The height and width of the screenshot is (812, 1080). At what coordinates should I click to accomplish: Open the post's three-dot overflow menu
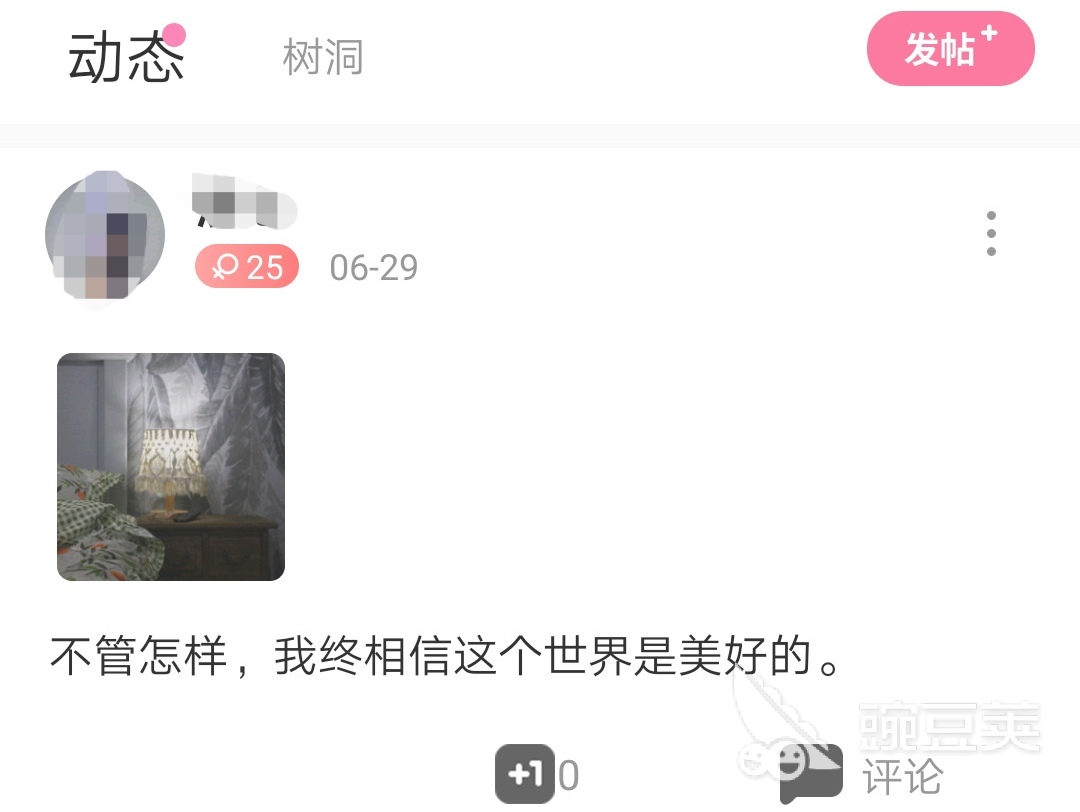(990, 234)
